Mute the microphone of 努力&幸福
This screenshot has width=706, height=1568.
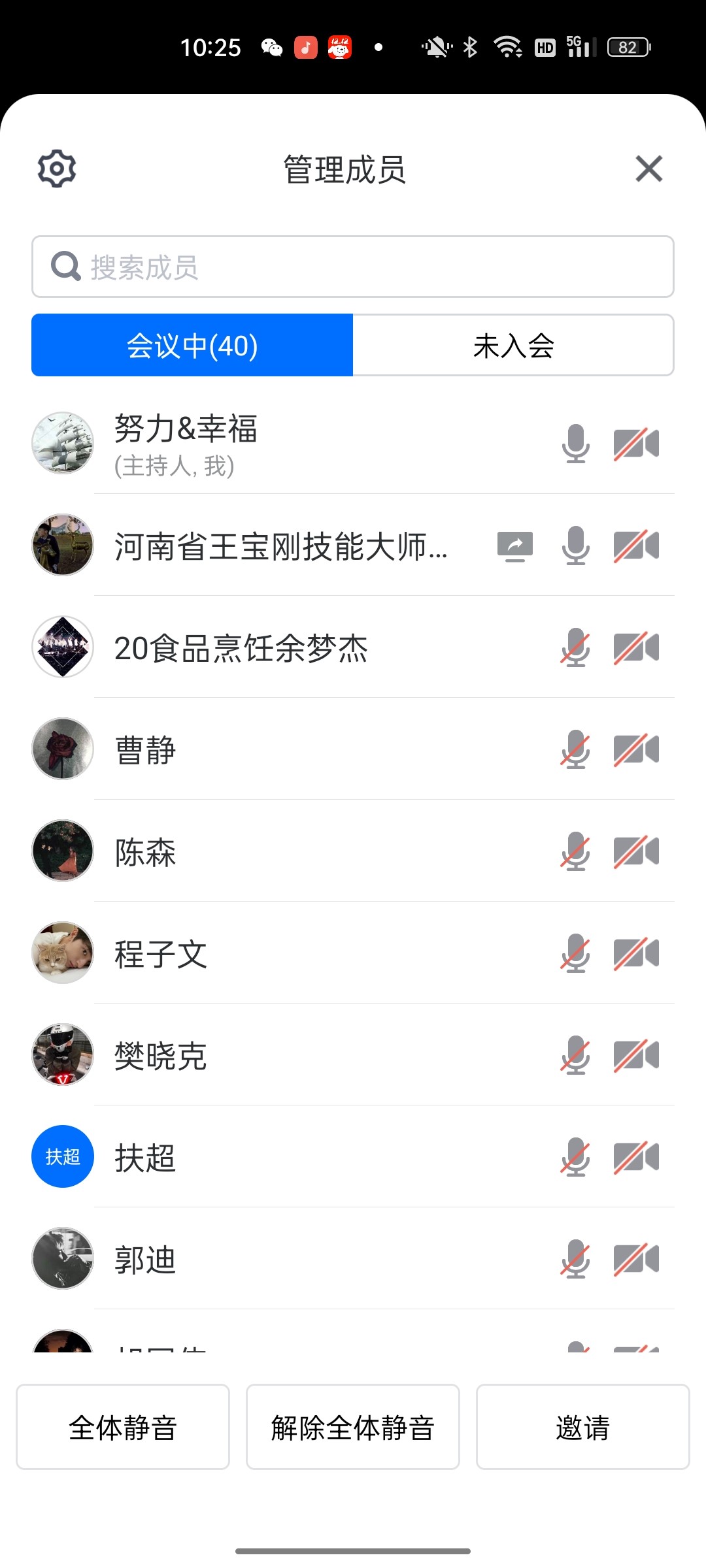pos(575,444)
